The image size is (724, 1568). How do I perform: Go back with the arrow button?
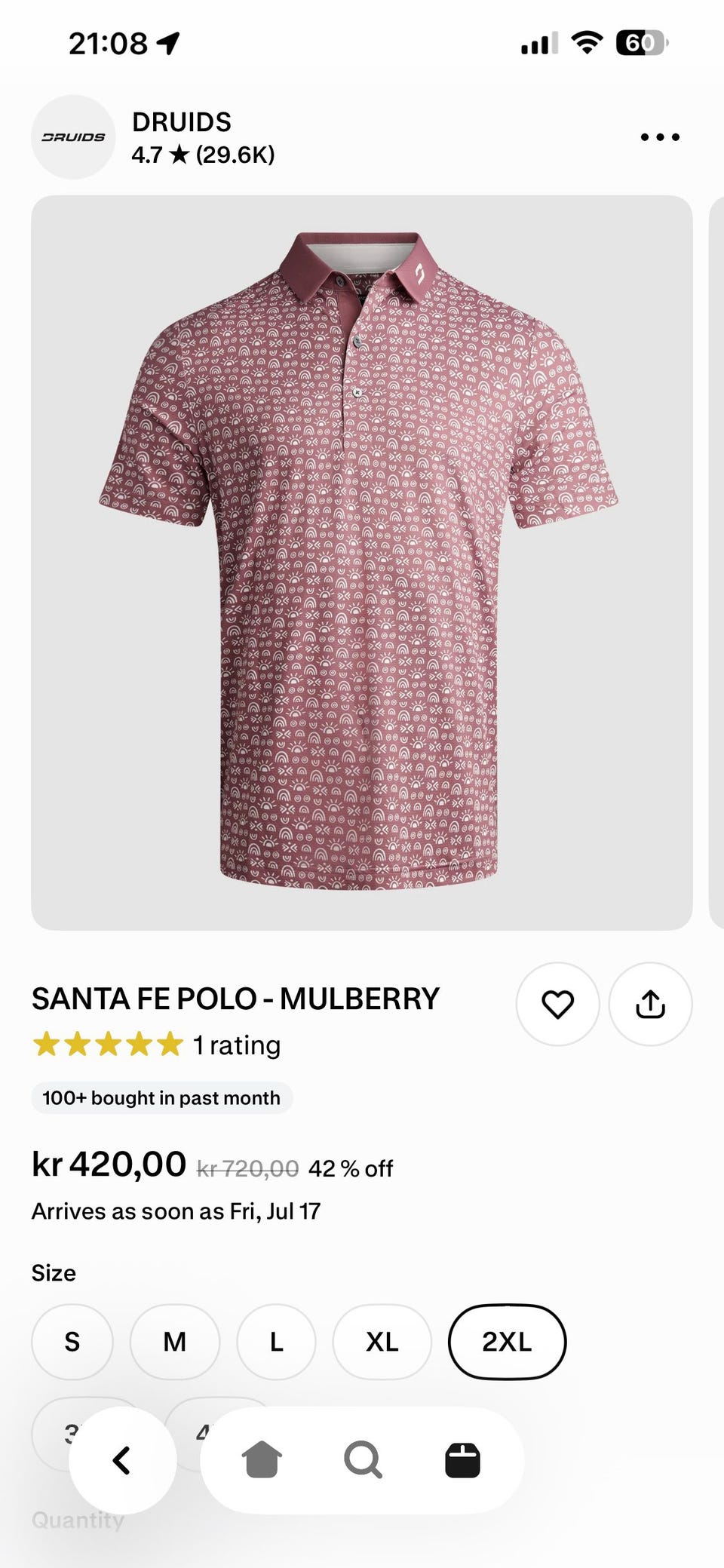coord(123,1460)
